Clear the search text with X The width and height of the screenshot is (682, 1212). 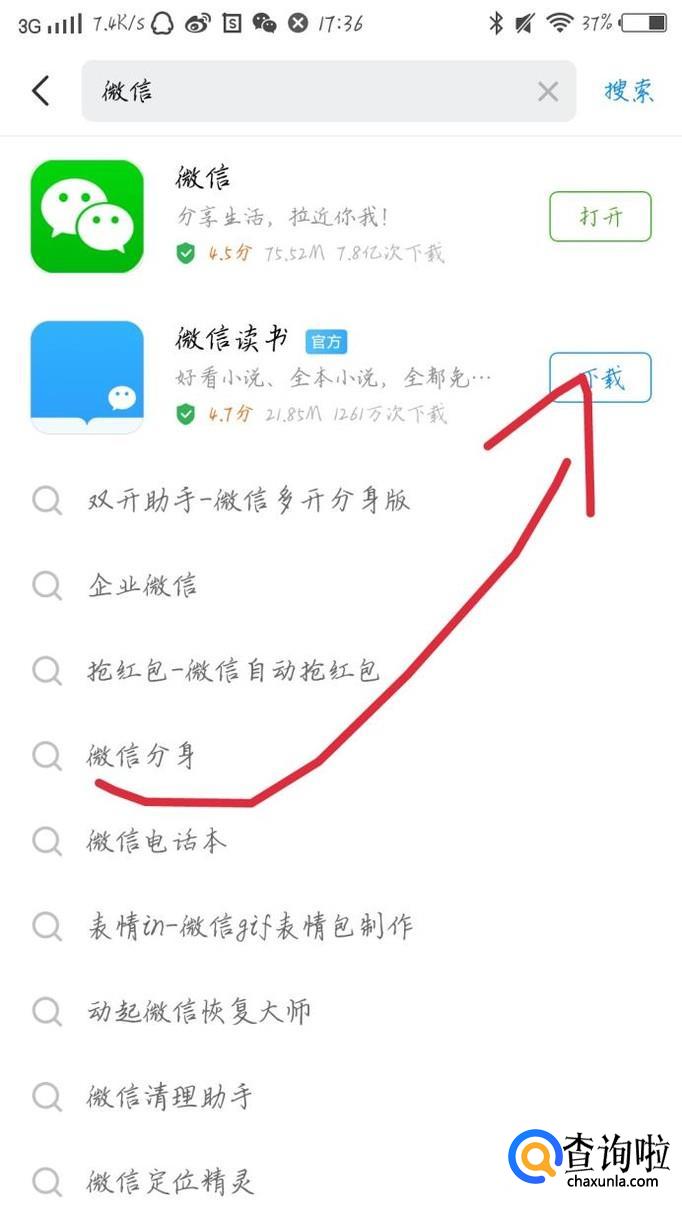(548, 92)
